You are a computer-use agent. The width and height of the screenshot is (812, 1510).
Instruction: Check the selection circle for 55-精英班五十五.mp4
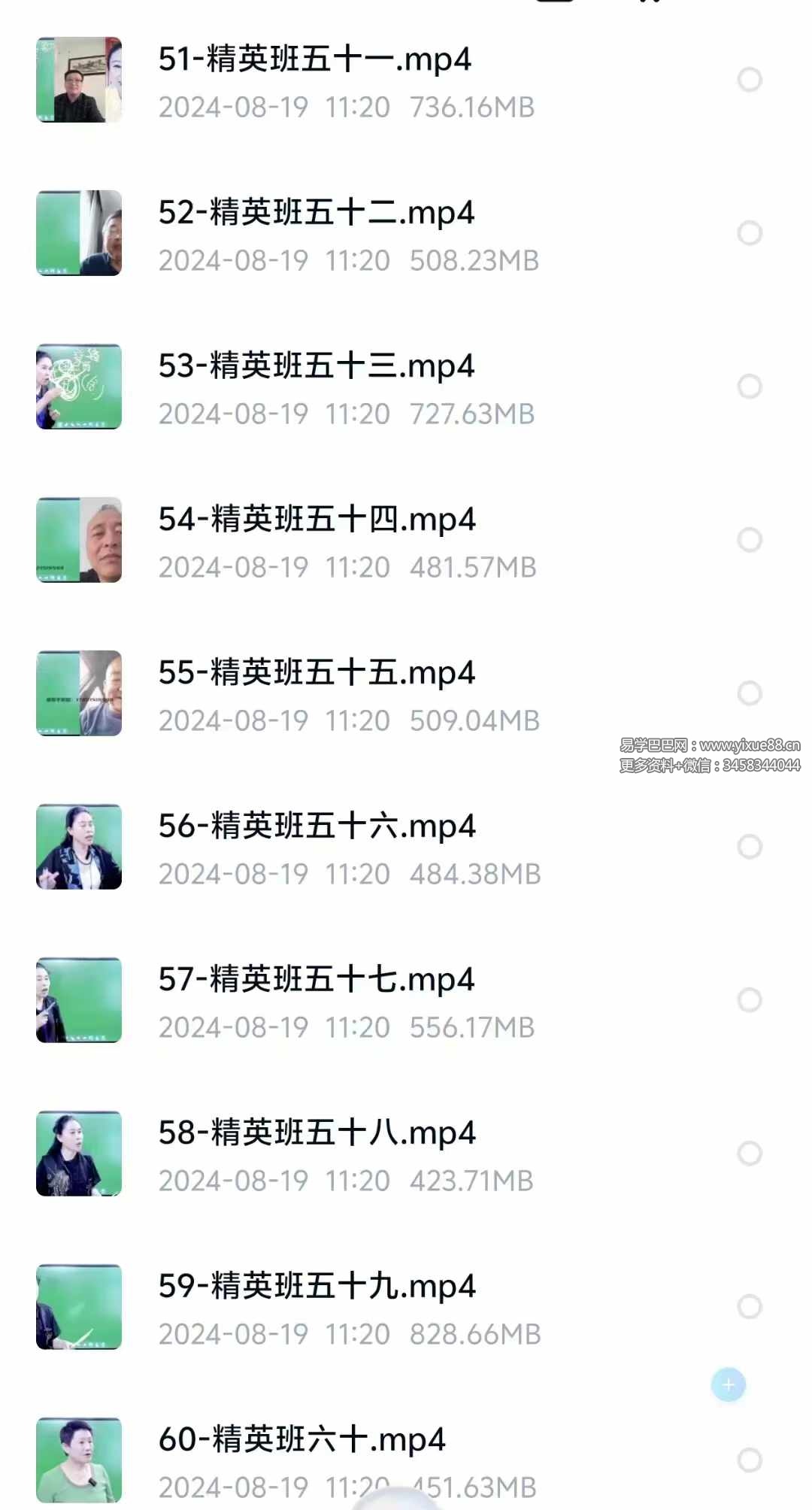tap(748, 693)
